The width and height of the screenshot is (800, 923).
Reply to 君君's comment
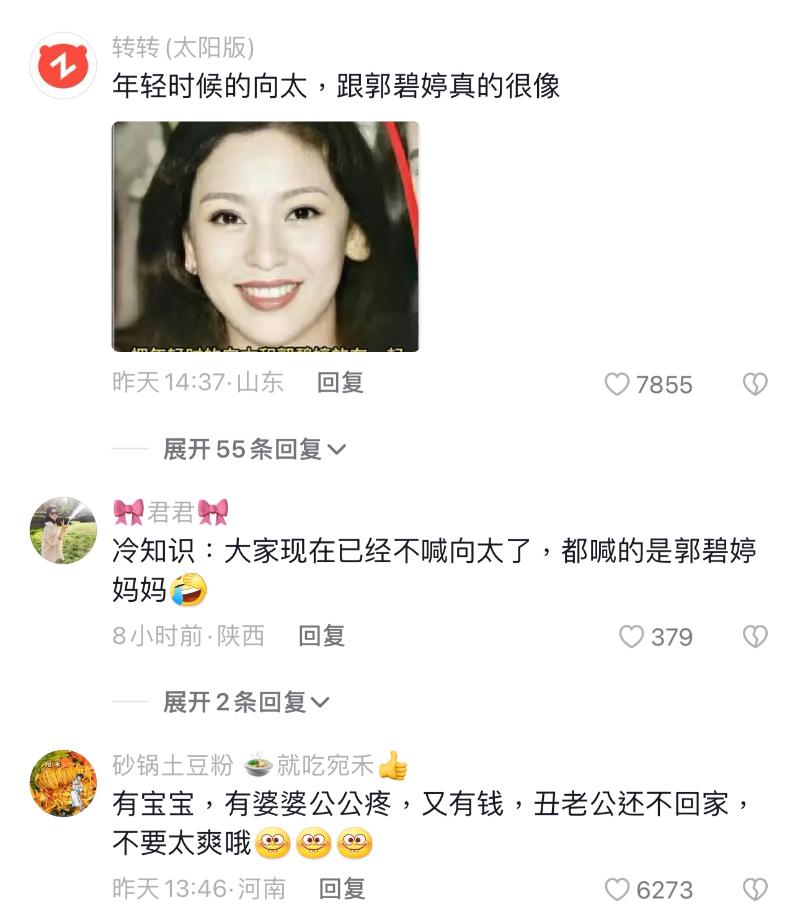point(321,636)
